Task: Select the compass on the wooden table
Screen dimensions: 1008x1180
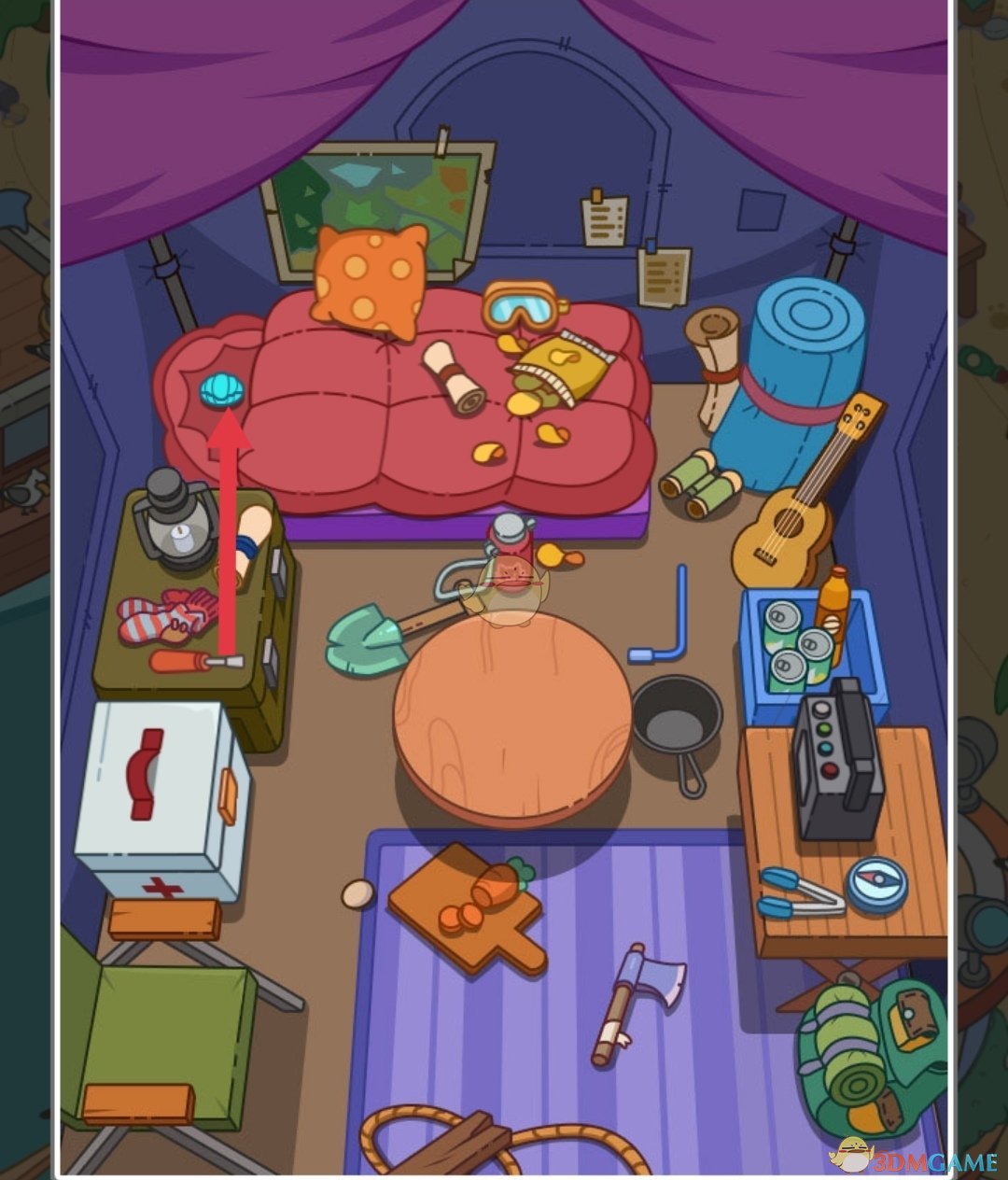Action: 876,882
